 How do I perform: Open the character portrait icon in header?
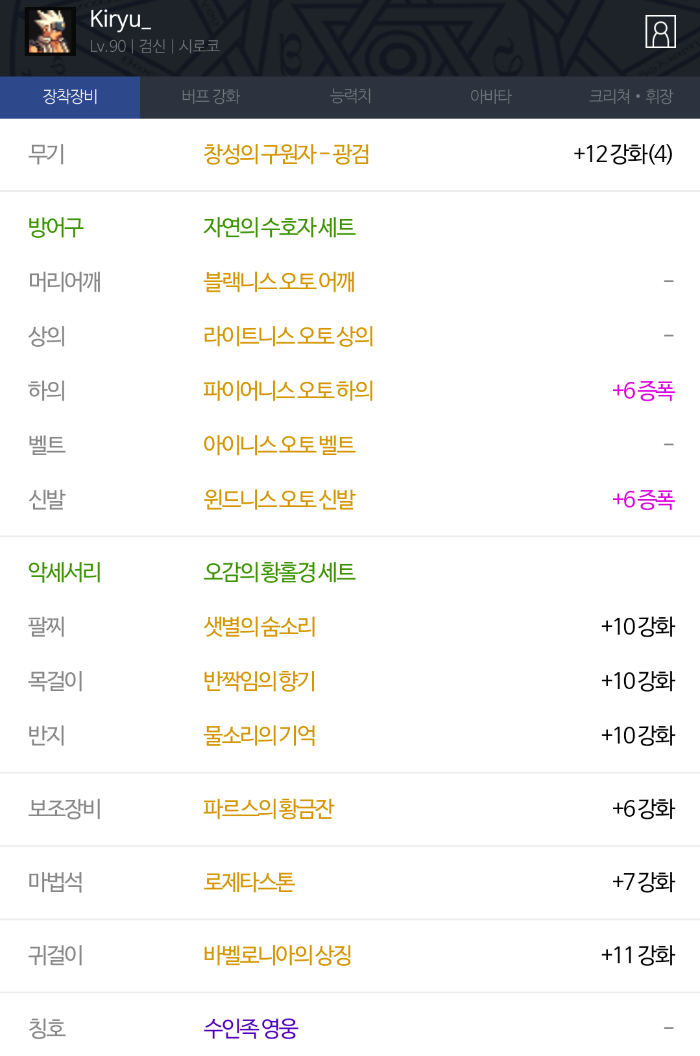[660, 32]
